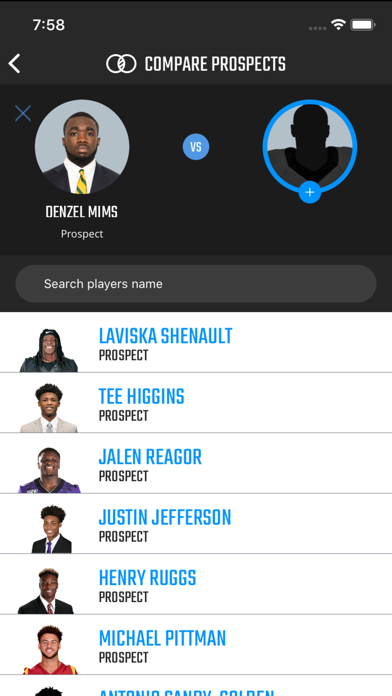392x696 pixels.
Task: Remove Denzel Mims from comparison
Action: tap(23, 113)
